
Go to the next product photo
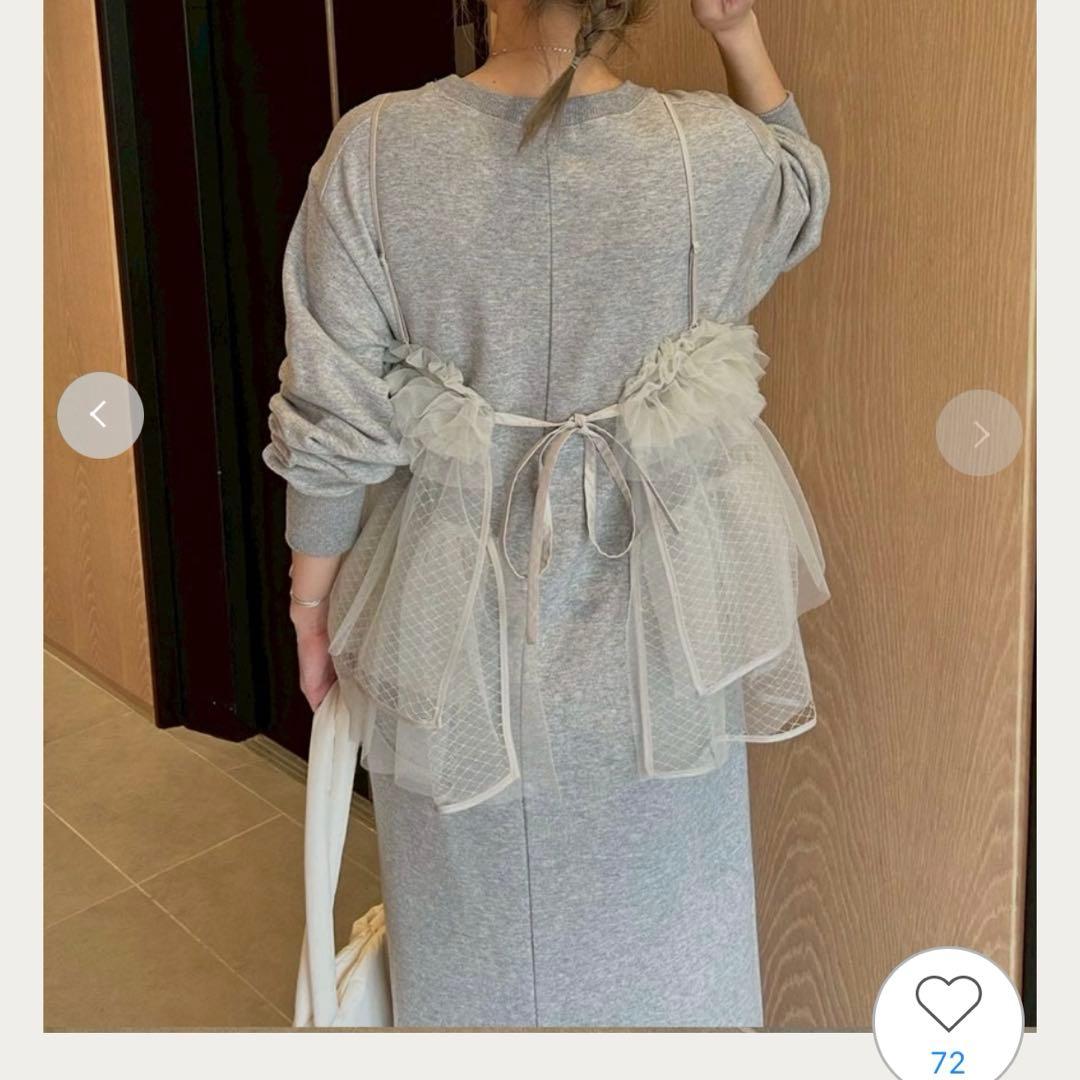tap(979, 433)
